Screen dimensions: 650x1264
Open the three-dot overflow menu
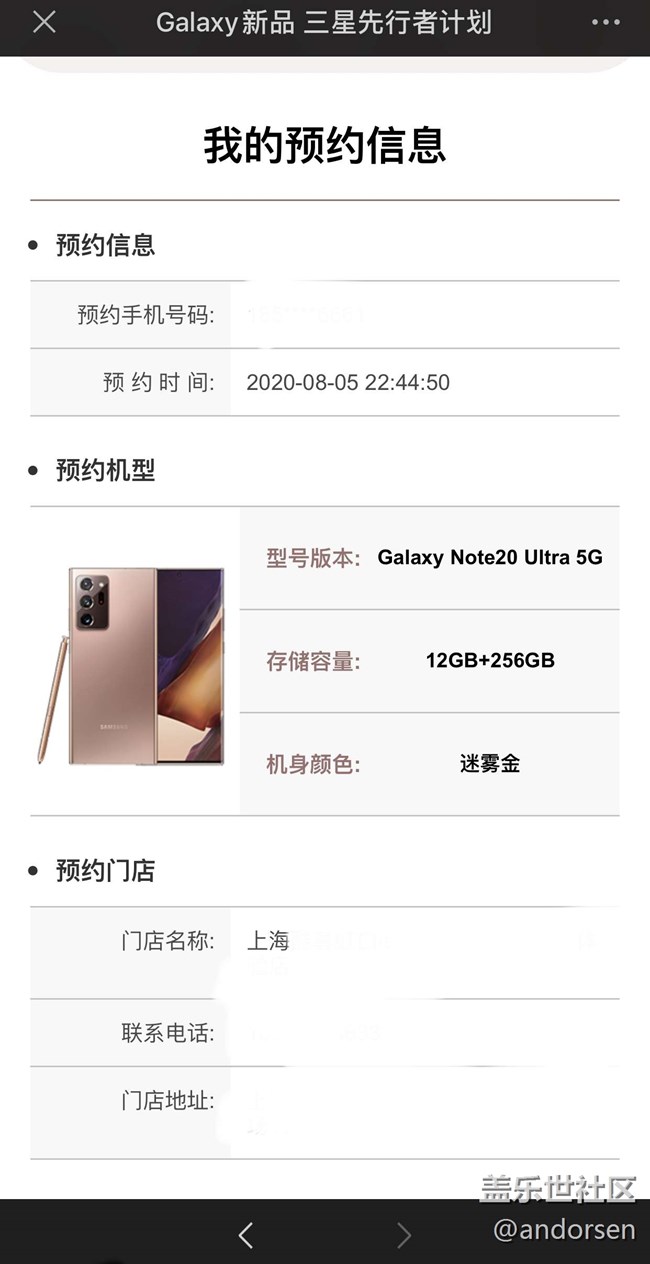[x=606, y=22]
